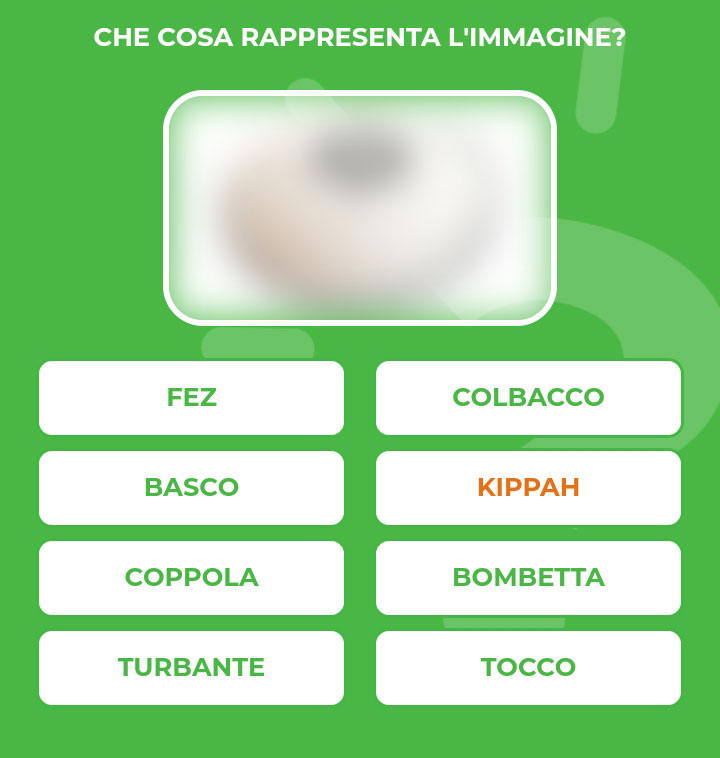This screenshot has height=758, width=720.
Task: Tap the KIPPAH answer button
Action: [x=528, y=488]
